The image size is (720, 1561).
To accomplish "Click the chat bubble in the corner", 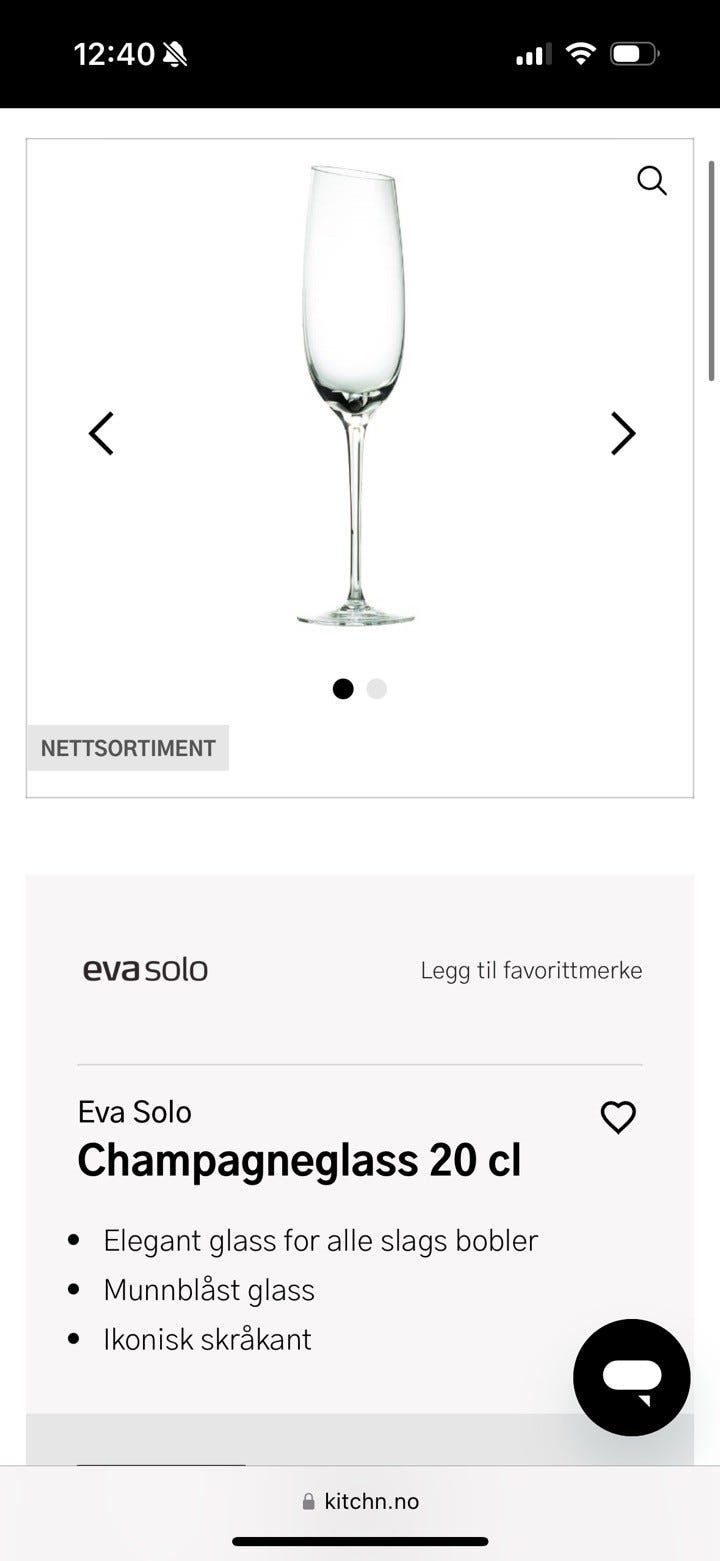I will [x=631, y=1377].
